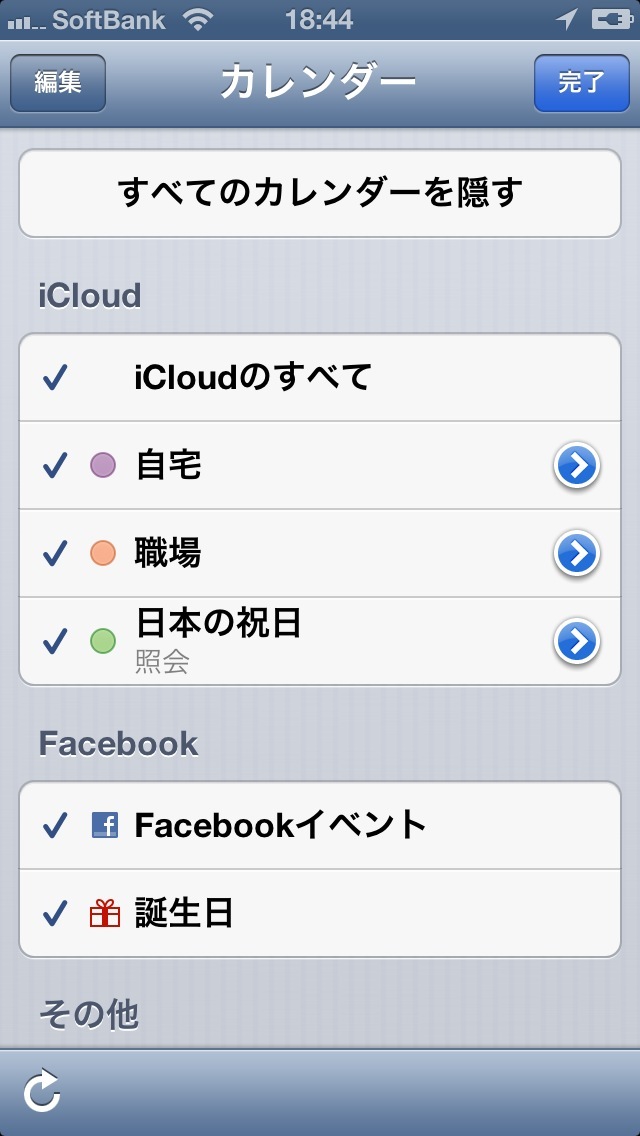Uncheck the 自宅 calendar
This screenshot has height=1136, width=640.
[320, 465]
